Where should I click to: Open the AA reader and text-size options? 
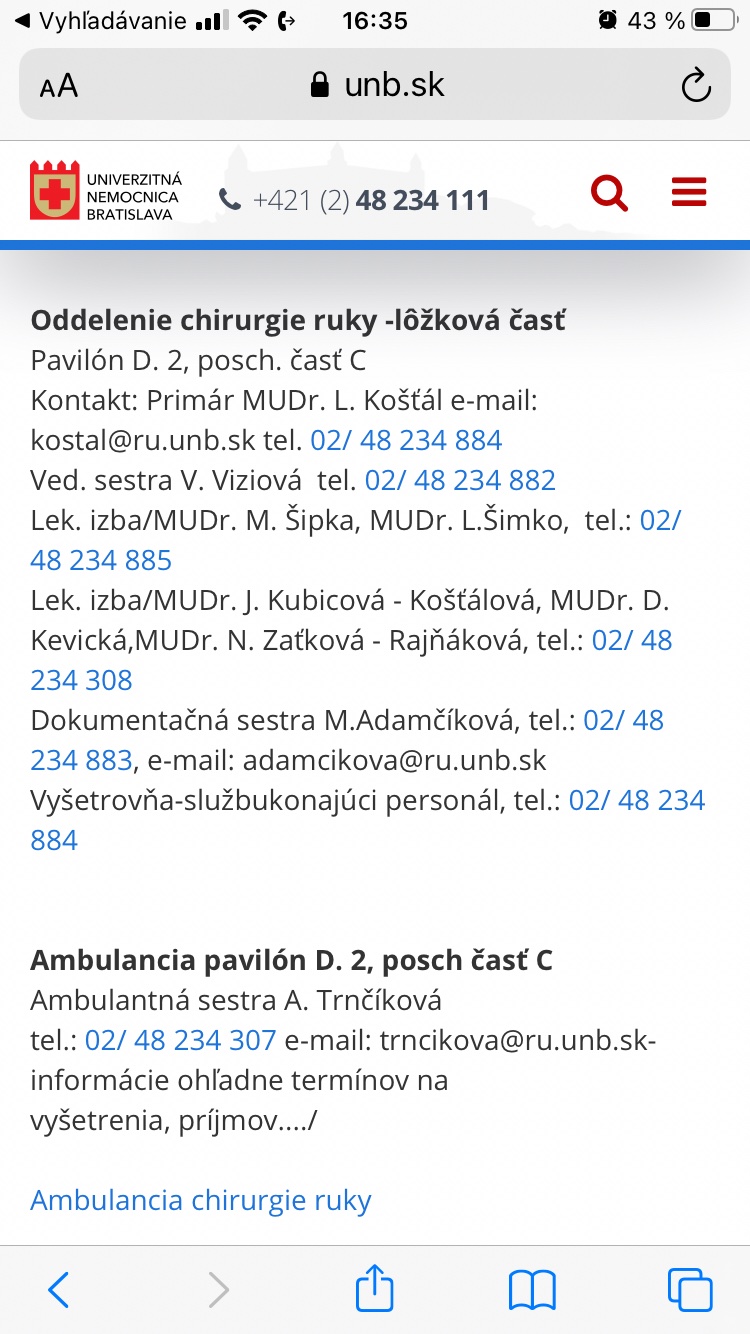(59, 86)
